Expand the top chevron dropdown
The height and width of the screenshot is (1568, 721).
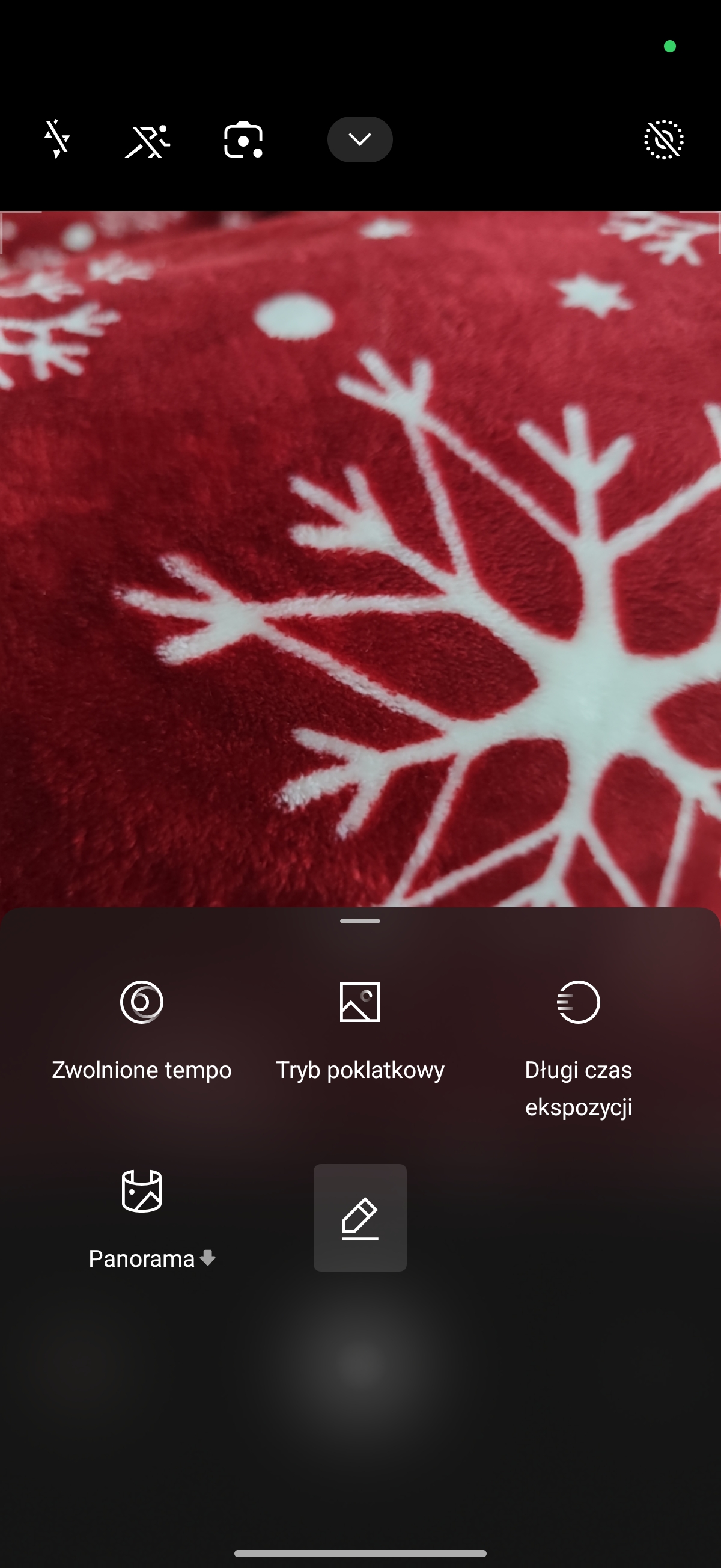359,139
